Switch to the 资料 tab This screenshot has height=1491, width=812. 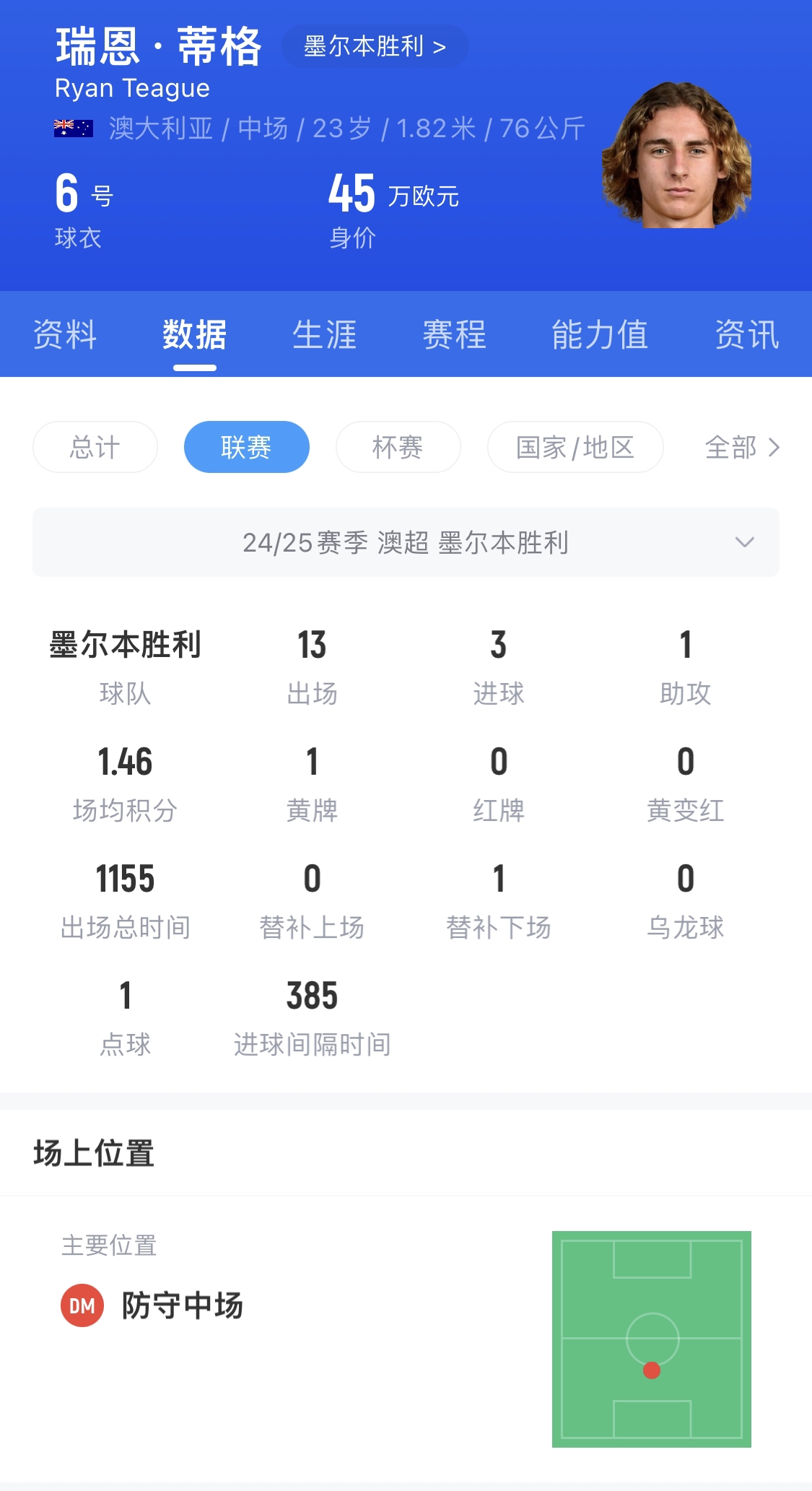click(65, 335)
